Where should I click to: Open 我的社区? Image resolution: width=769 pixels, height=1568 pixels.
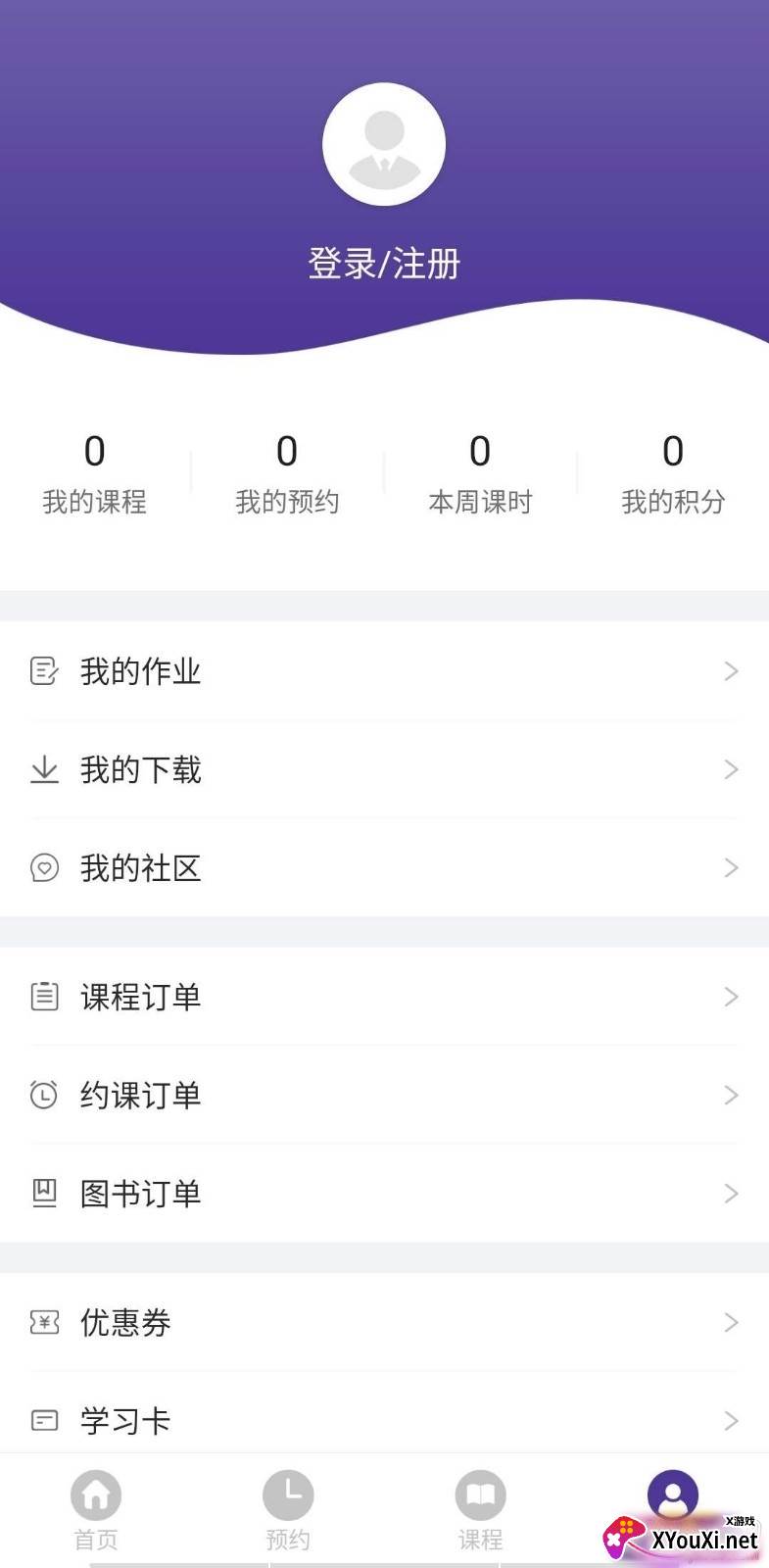click(384, 867)
